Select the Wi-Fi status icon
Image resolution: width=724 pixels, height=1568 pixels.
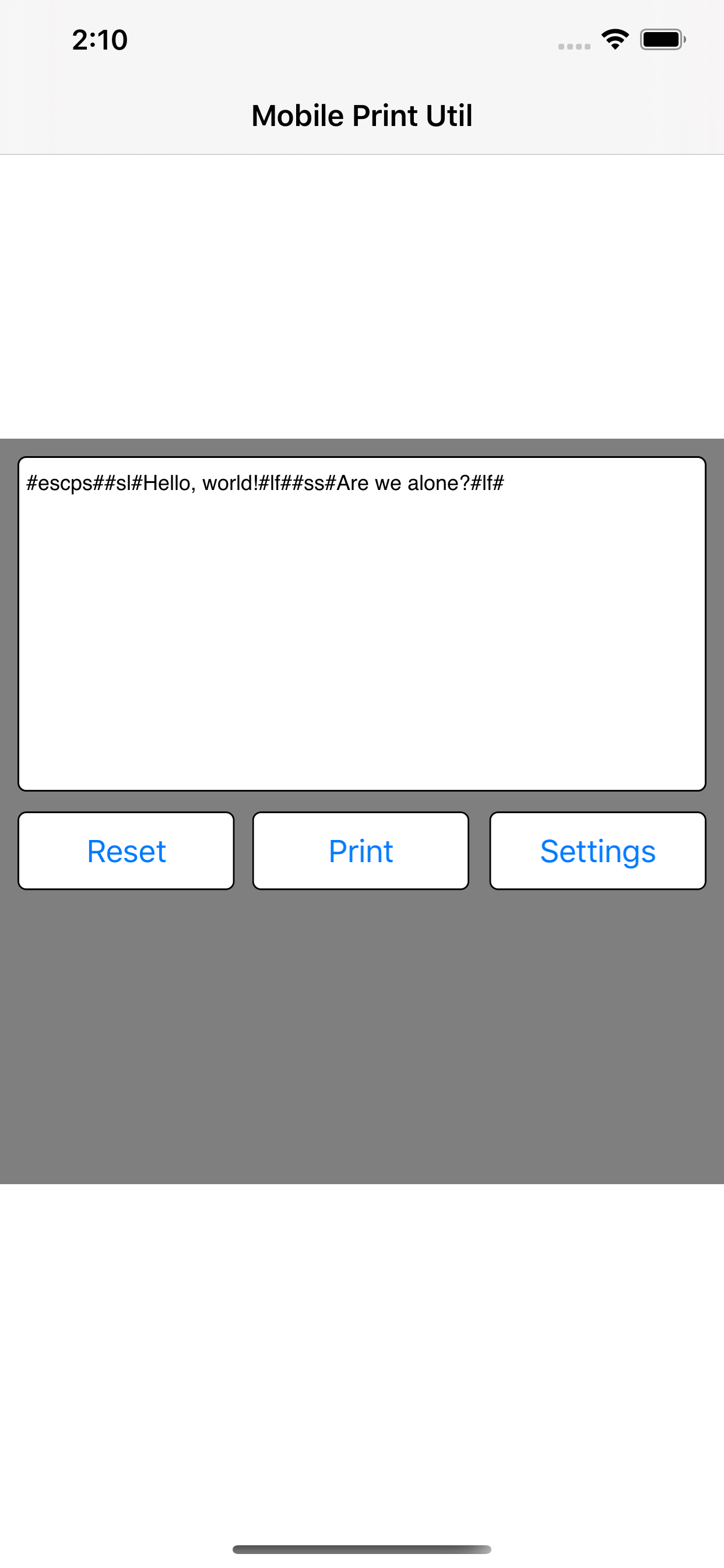point(614,39)
